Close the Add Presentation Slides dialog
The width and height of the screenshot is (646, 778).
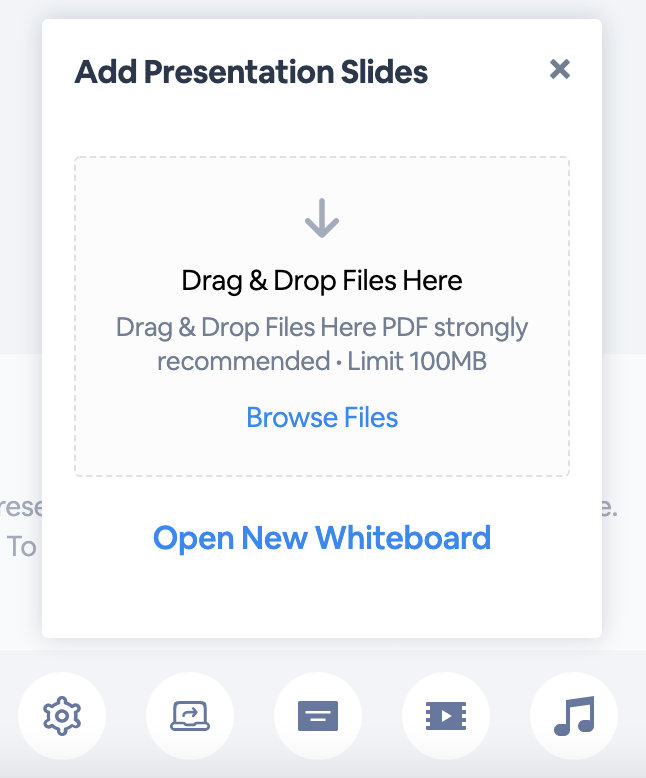coord(560,69)
